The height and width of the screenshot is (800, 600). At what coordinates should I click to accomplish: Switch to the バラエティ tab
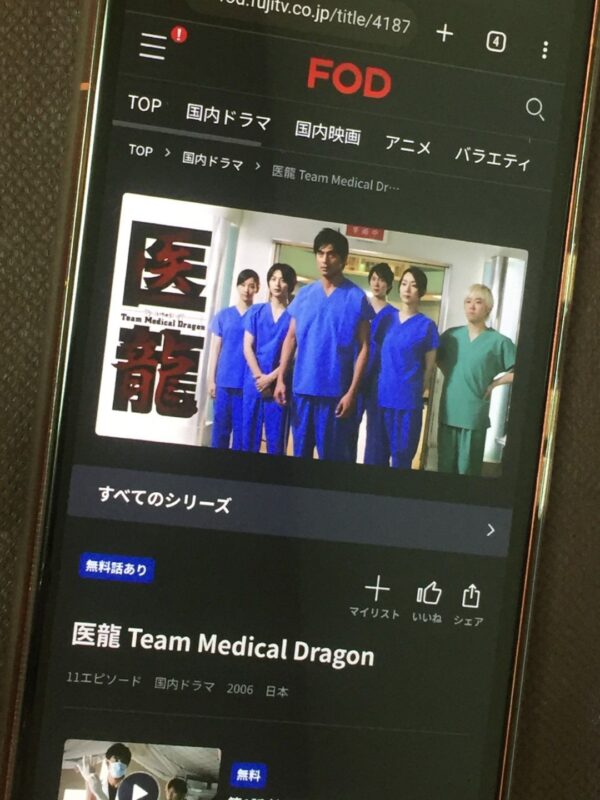pos(492,158)
